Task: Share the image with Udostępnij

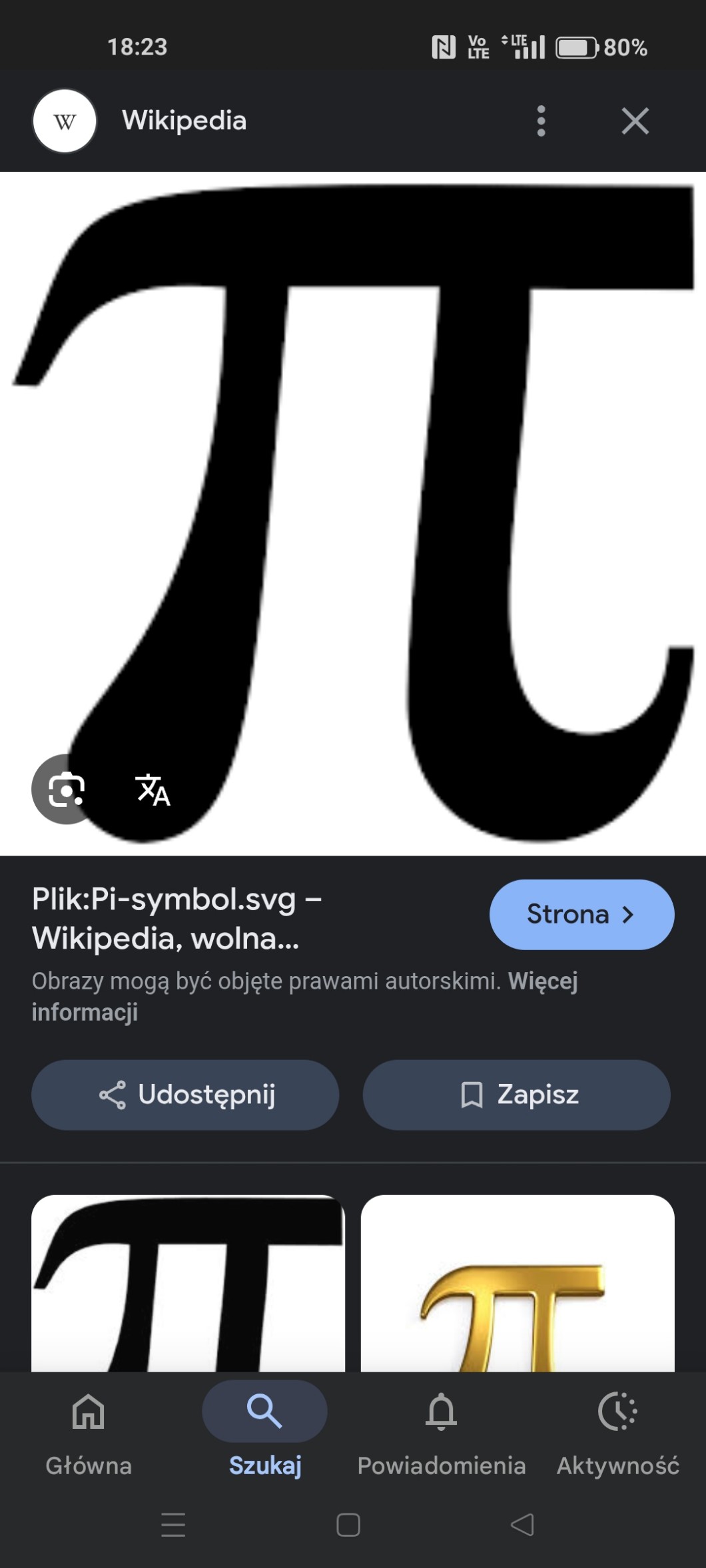Action: coord(185,1095)
